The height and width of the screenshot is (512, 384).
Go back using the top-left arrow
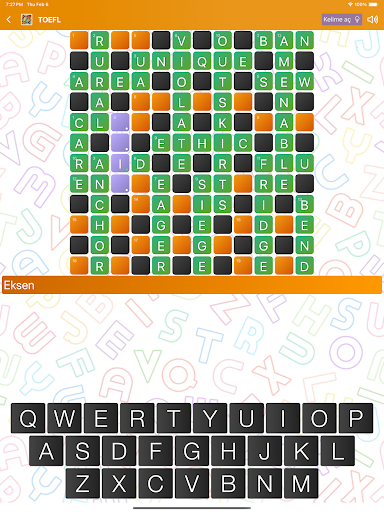point(9,20)
